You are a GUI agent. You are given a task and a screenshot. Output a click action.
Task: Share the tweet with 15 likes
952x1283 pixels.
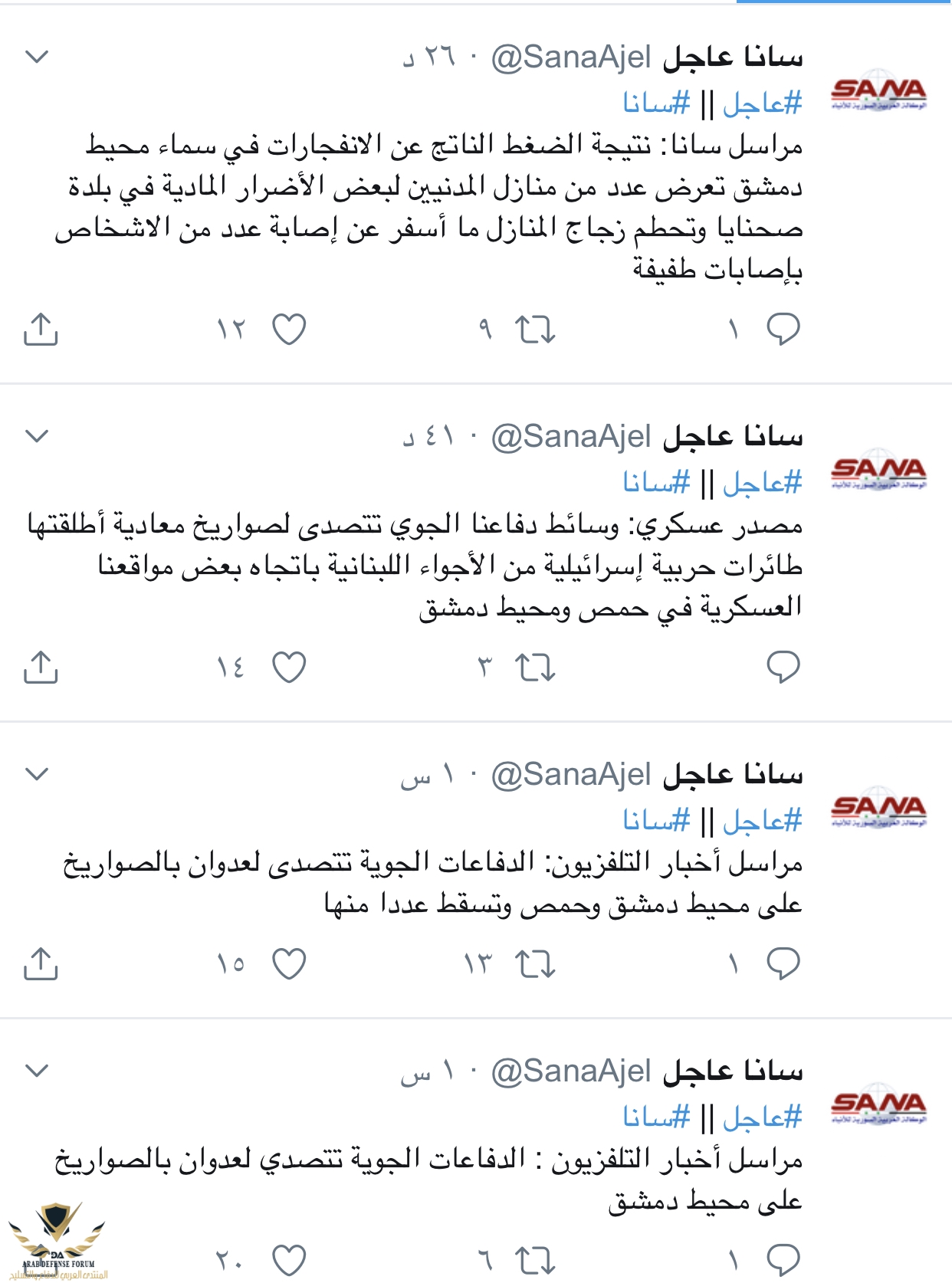pyautogui.click(x=41, y=964)
